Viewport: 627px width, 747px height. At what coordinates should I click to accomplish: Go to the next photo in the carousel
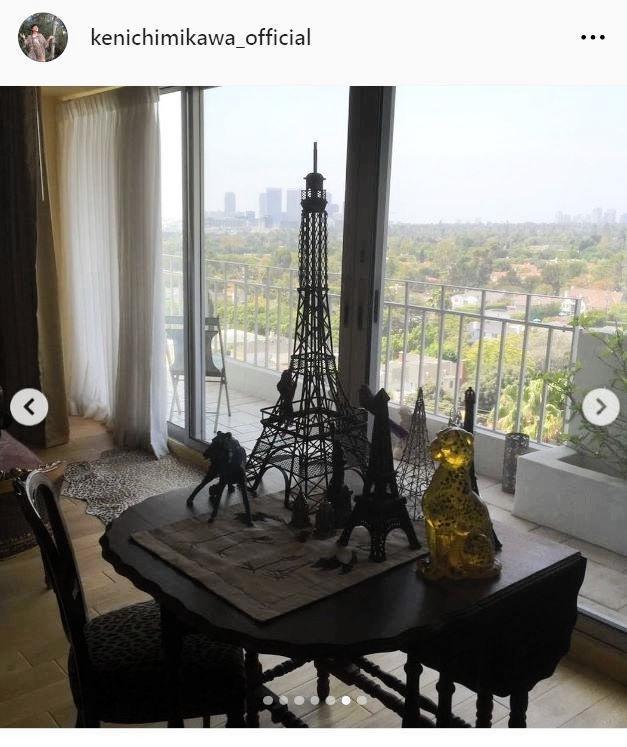point(601,407)
